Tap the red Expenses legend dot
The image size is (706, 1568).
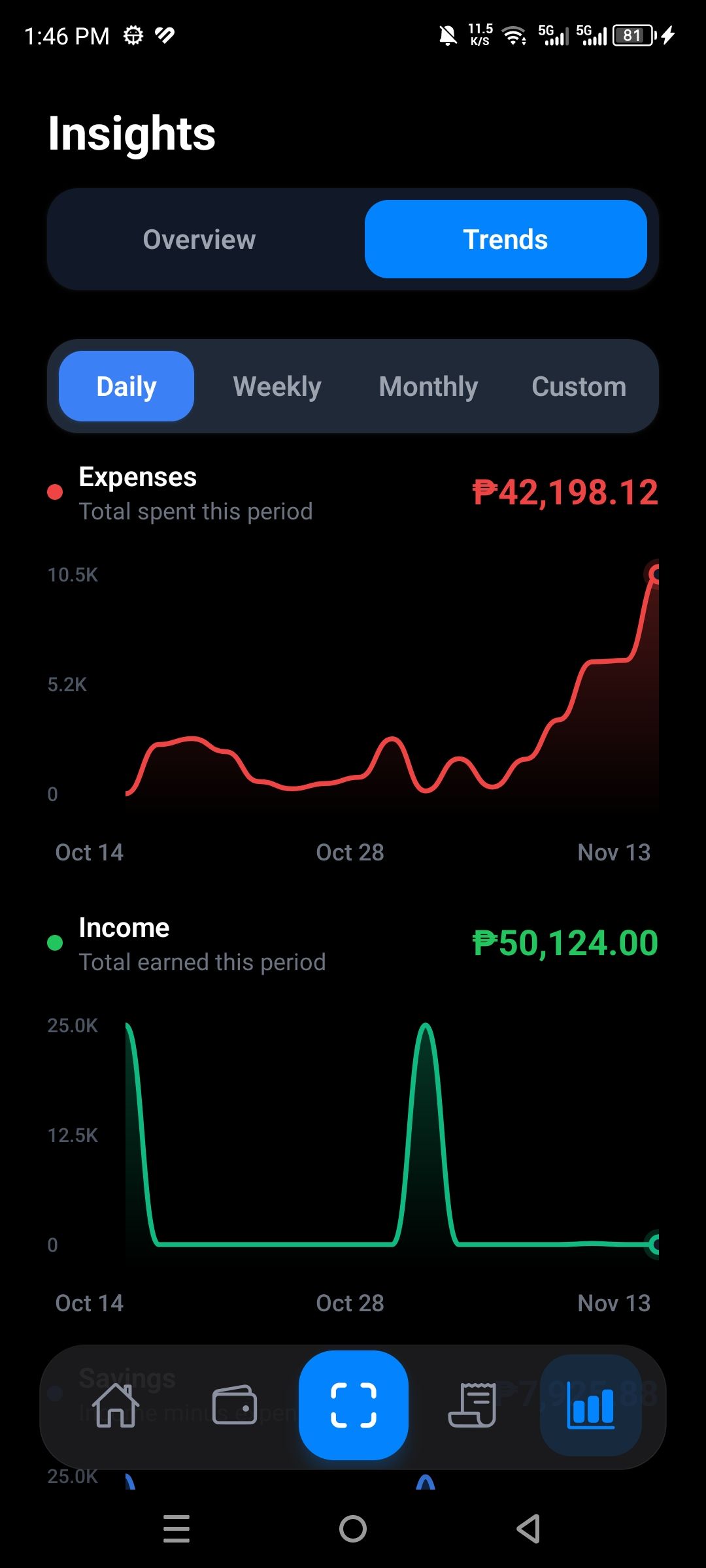(55, 492)
